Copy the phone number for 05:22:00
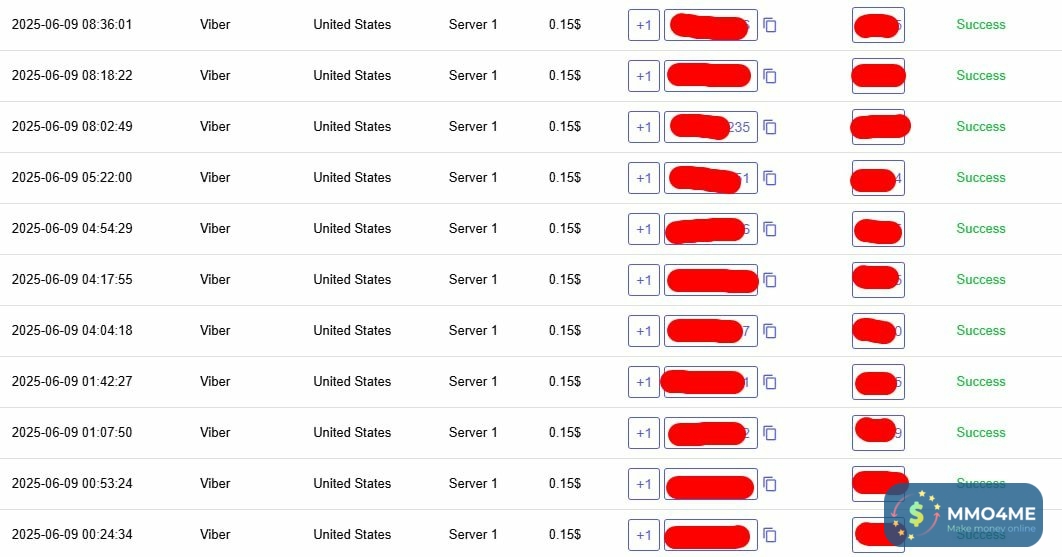 770,178
